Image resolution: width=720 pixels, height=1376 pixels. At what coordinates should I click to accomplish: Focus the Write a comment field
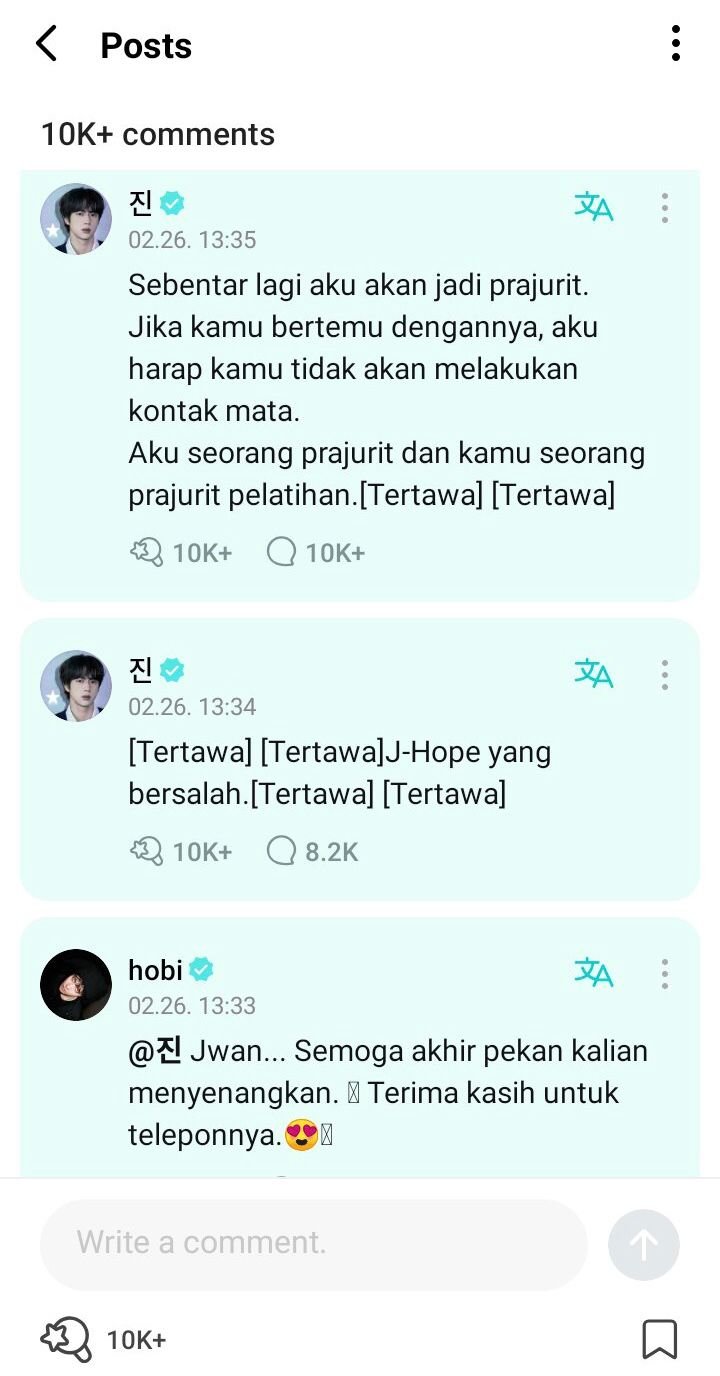(313, 1244)
